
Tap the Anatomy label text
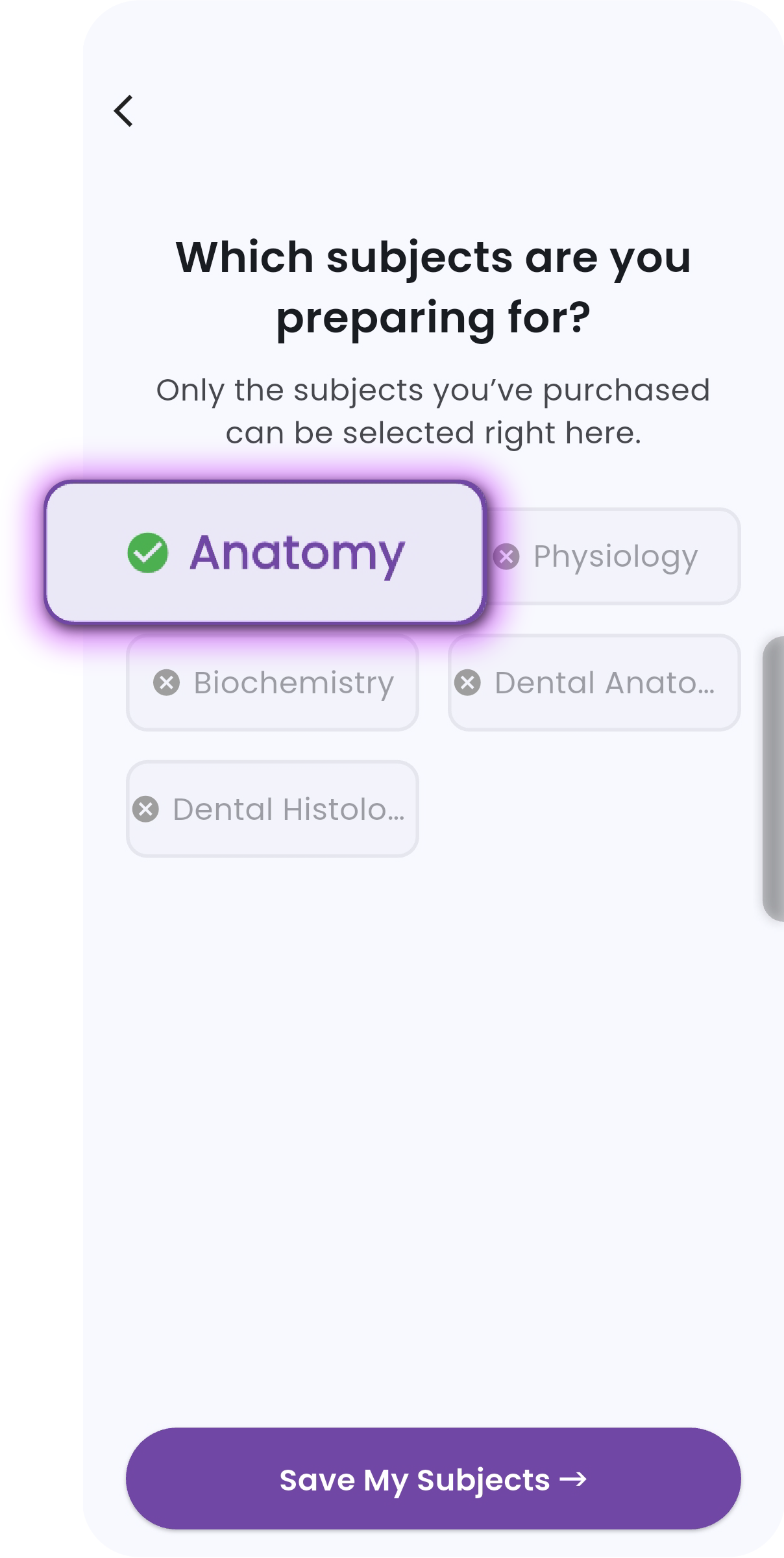coord(297,553)
